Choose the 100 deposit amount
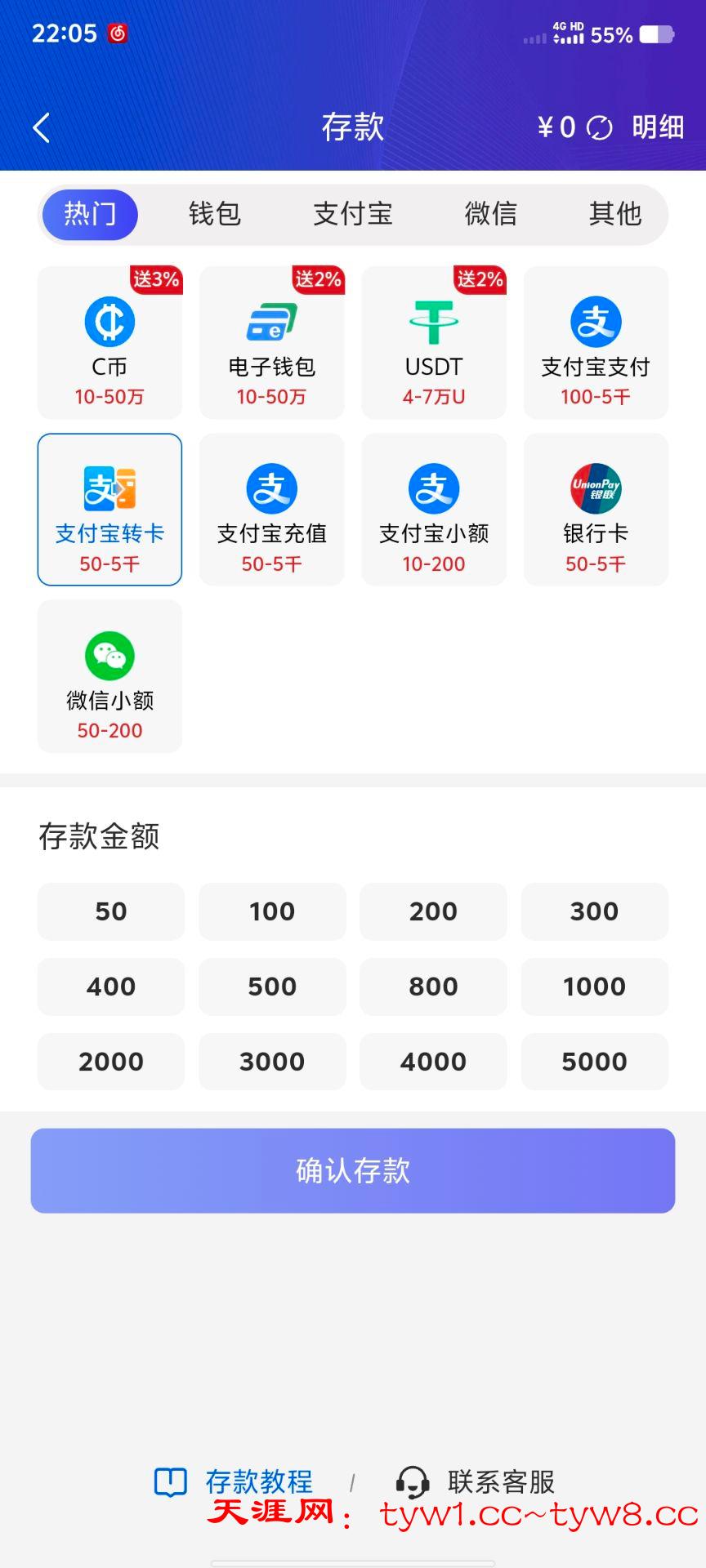 tap(272, 911)
